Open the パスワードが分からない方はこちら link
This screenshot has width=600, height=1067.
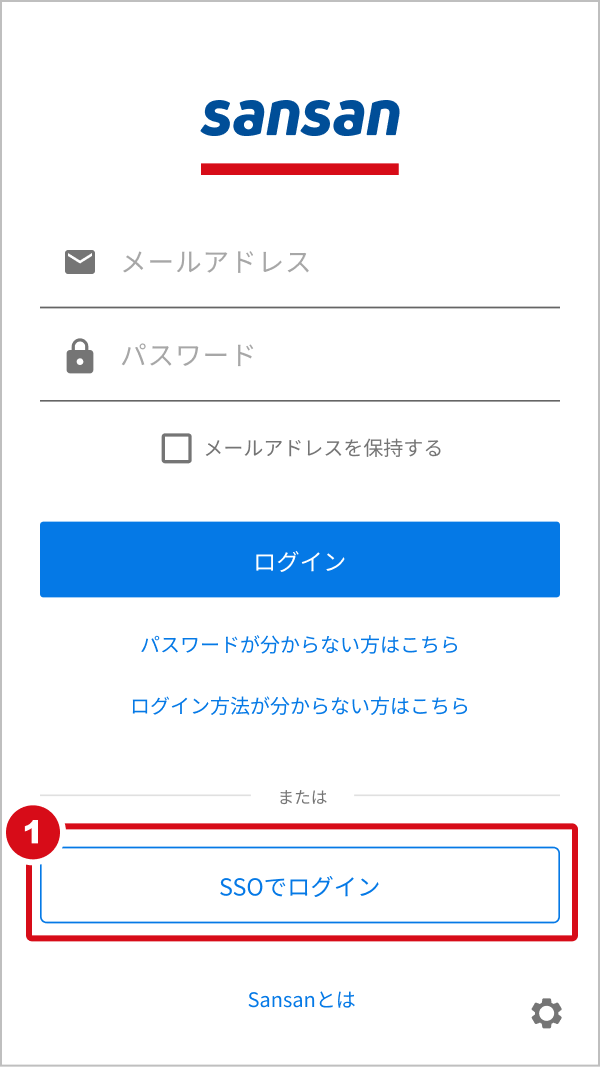(x=300, y=645)
